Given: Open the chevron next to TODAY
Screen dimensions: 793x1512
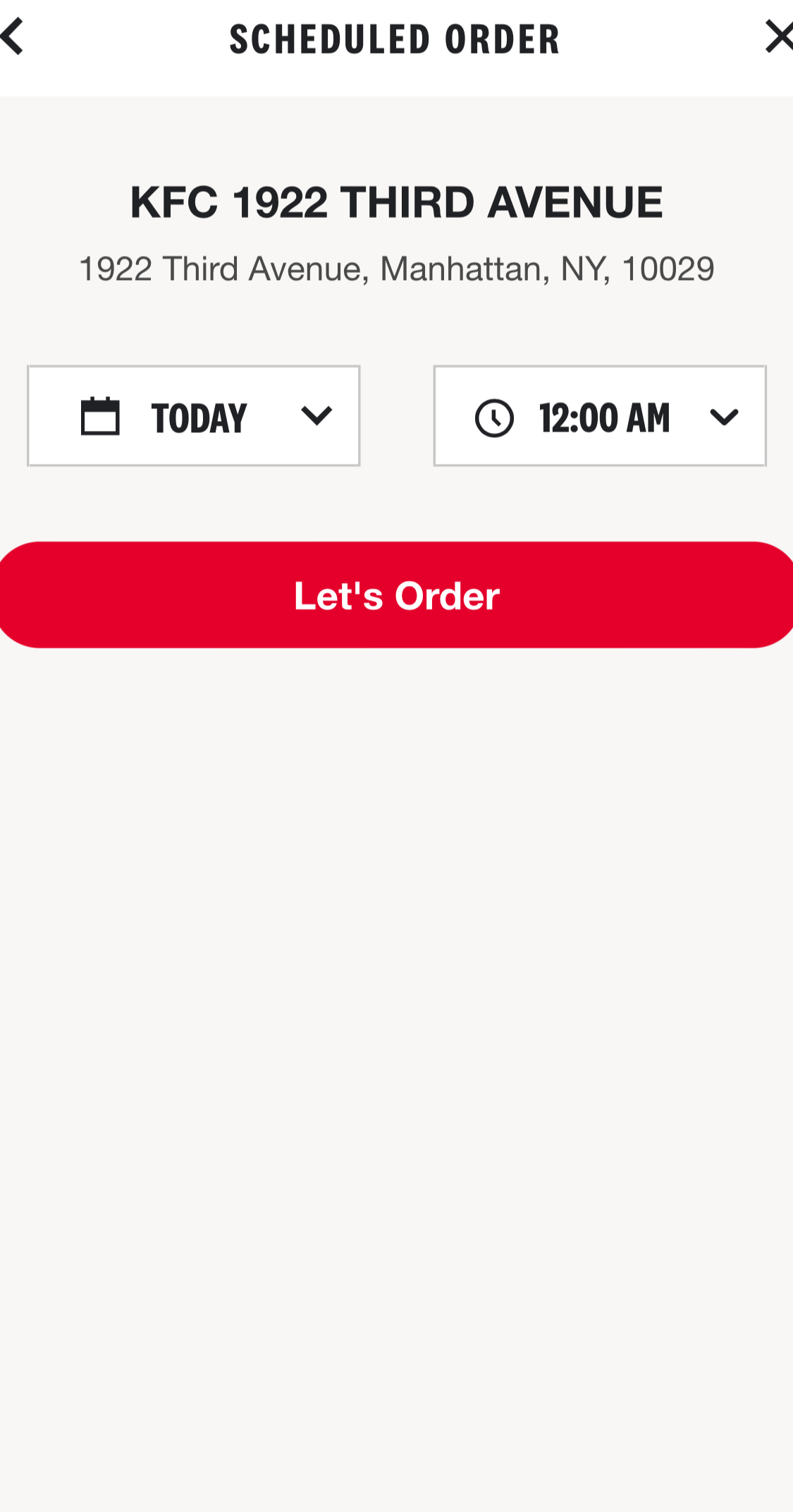Looking at the screenshot, I should click(317, 416).
